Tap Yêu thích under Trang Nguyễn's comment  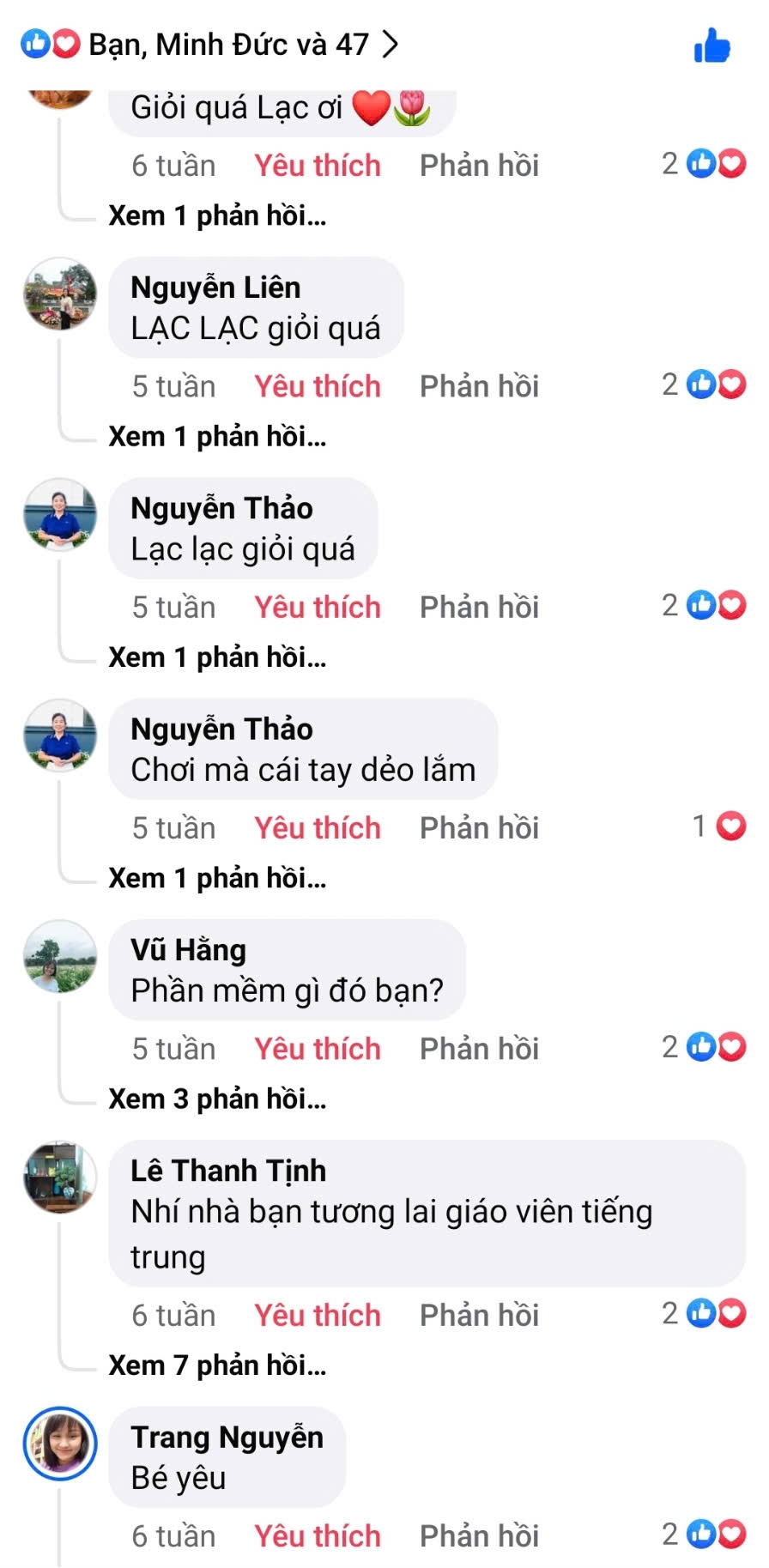tap(317, 1535)
